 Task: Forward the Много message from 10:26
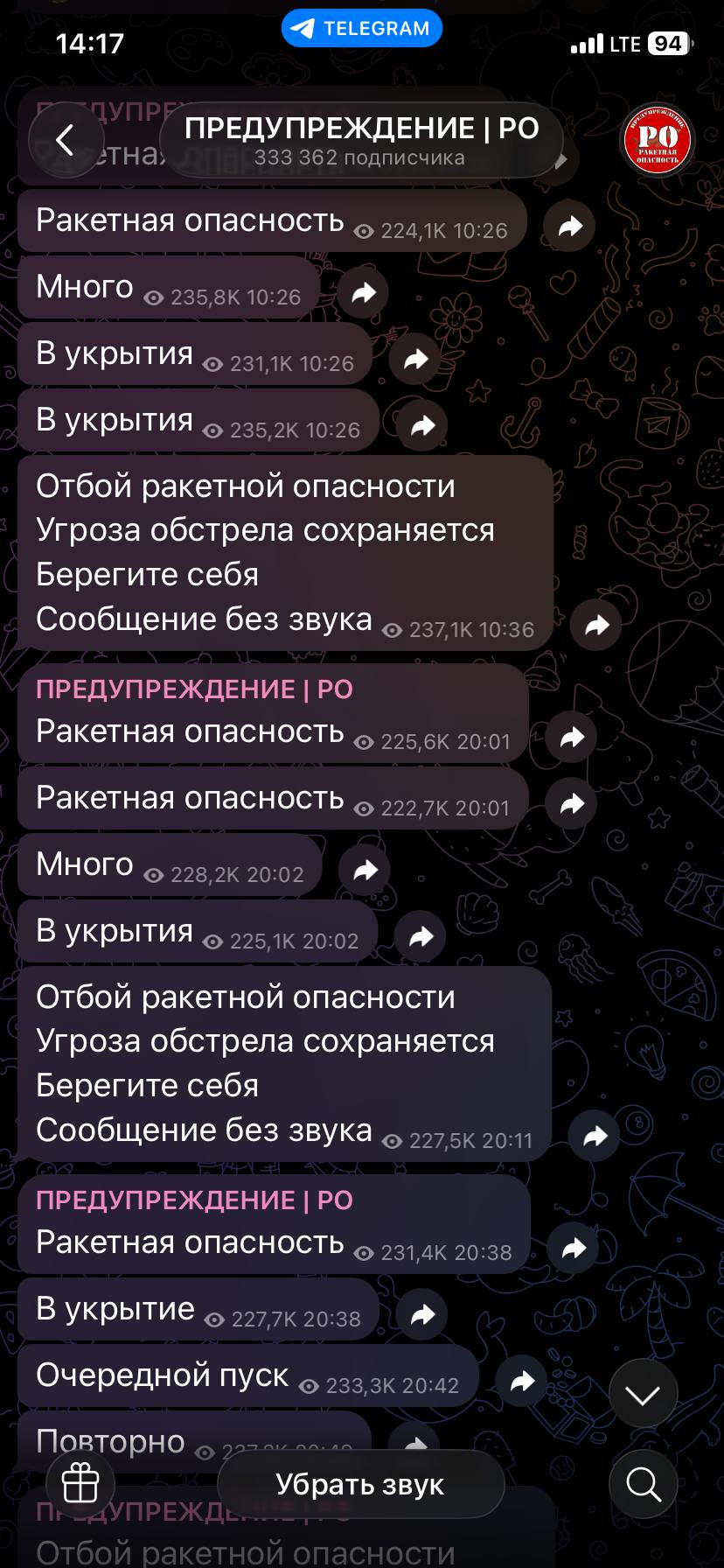pyautogui.click(x=364, y=293)
